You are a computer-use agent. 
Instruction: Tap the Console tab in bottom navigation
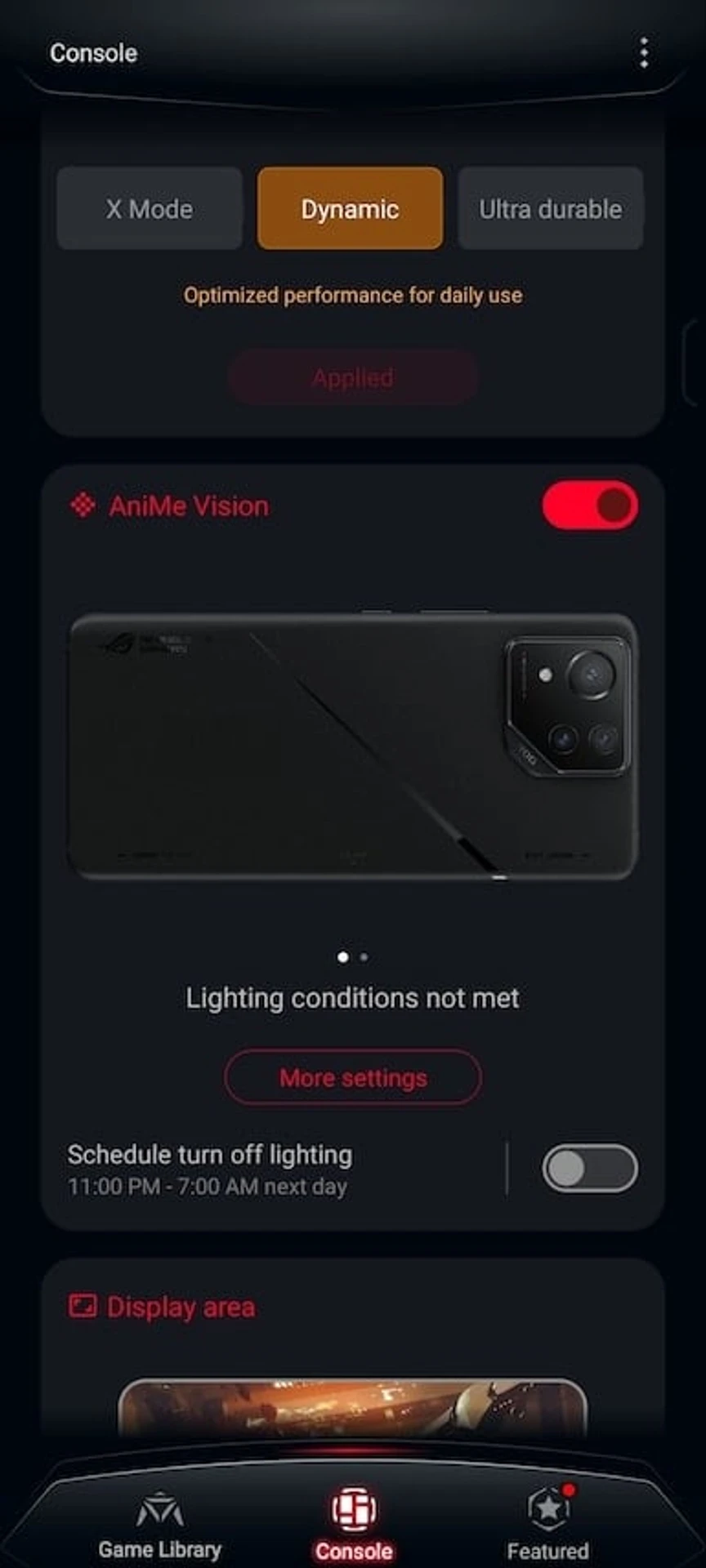pos(354,1526)
